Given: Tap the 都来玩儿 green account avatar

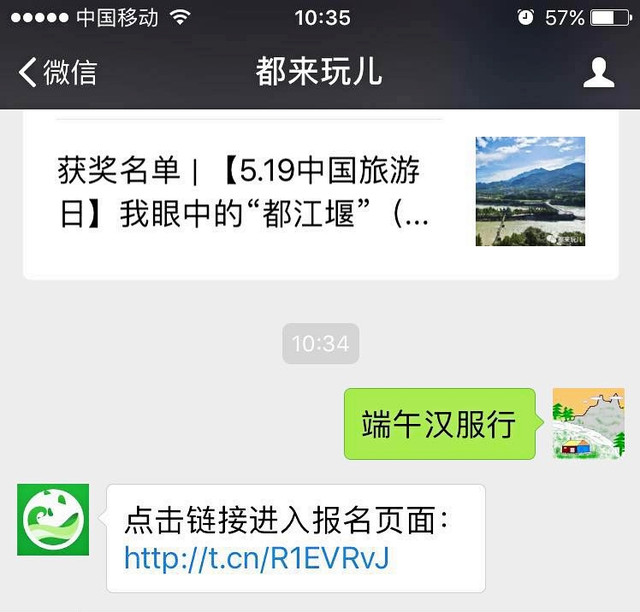Looking at the screenshot, I should [52, 519].
